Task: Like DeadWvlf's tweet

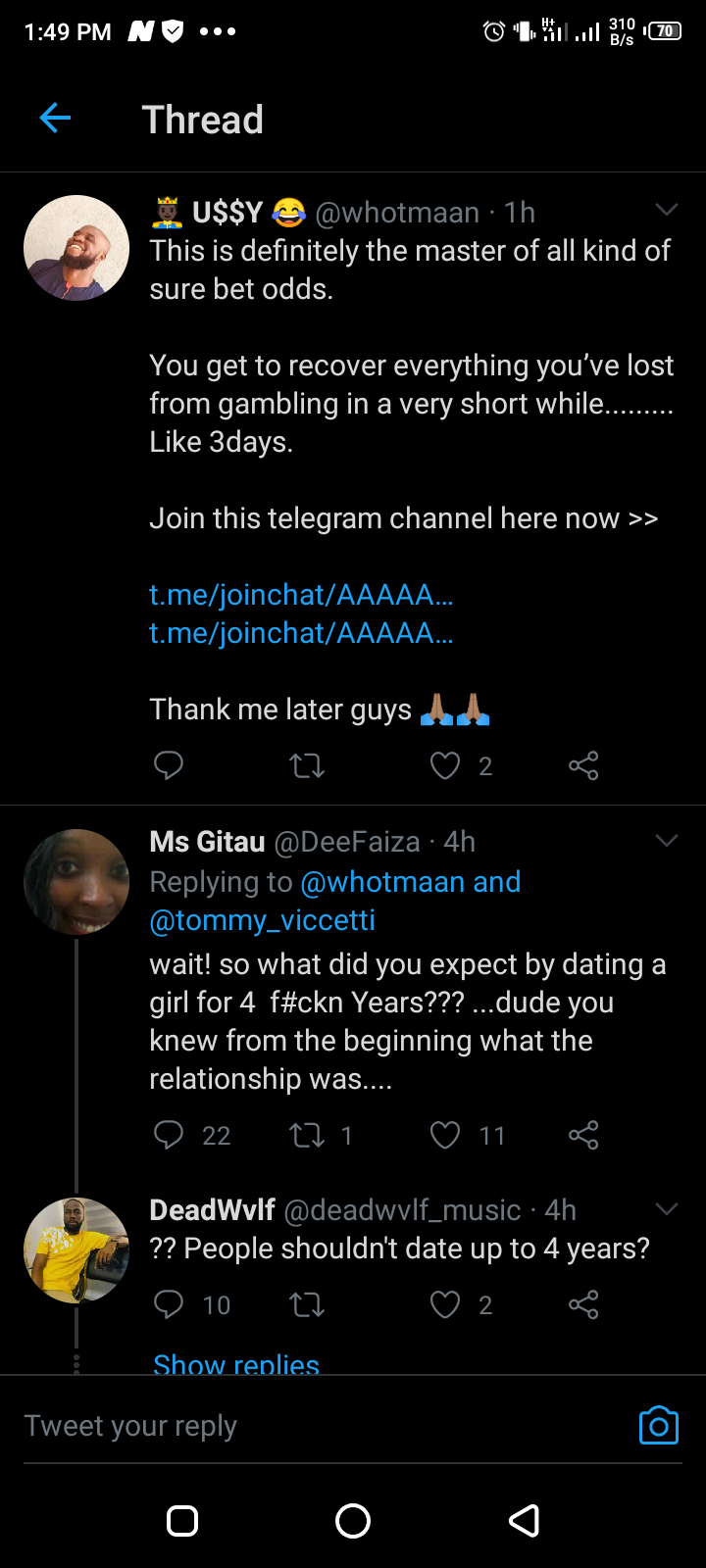Action: (445, 1304)
